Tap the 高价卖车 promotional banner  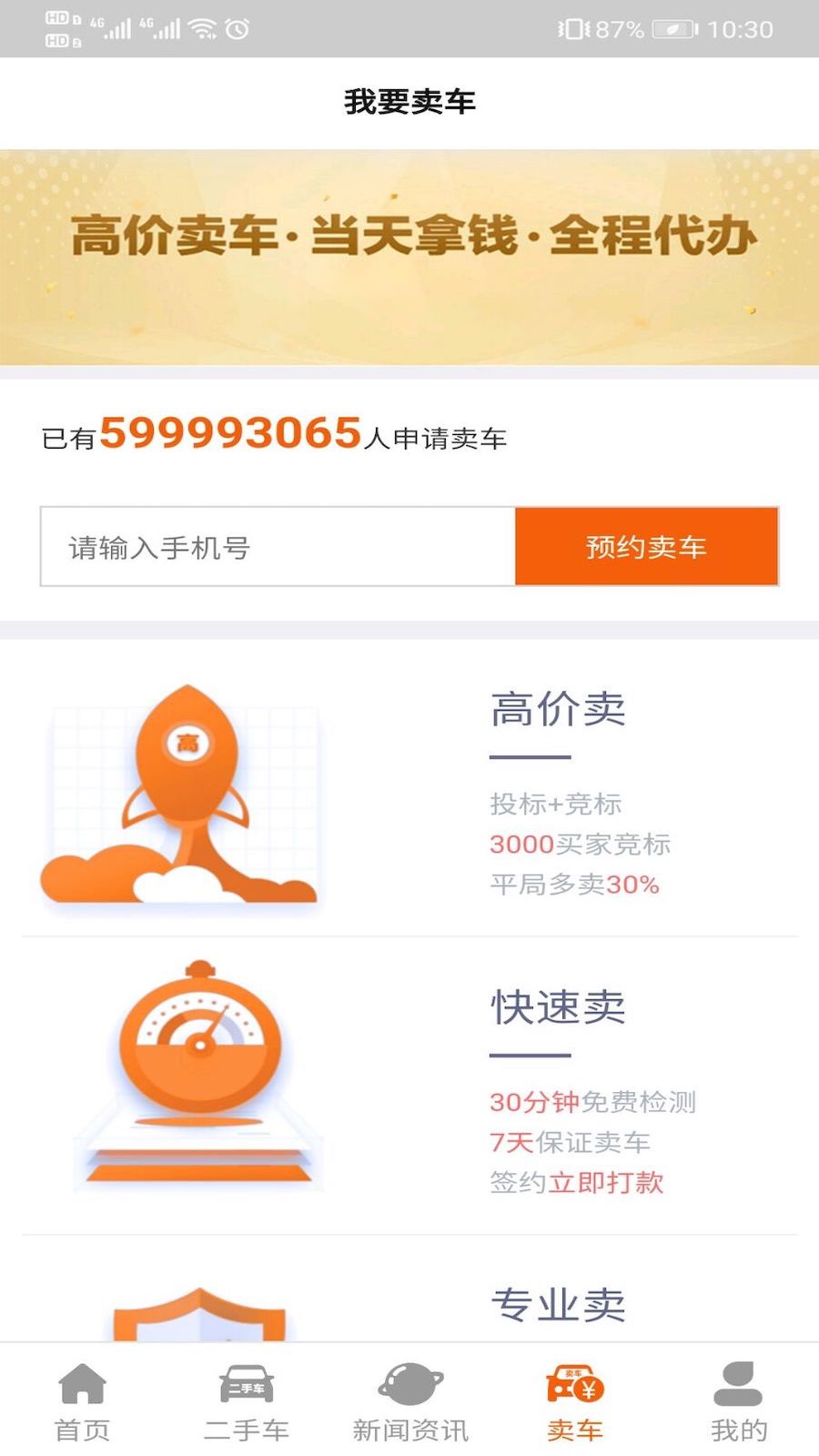409,258
